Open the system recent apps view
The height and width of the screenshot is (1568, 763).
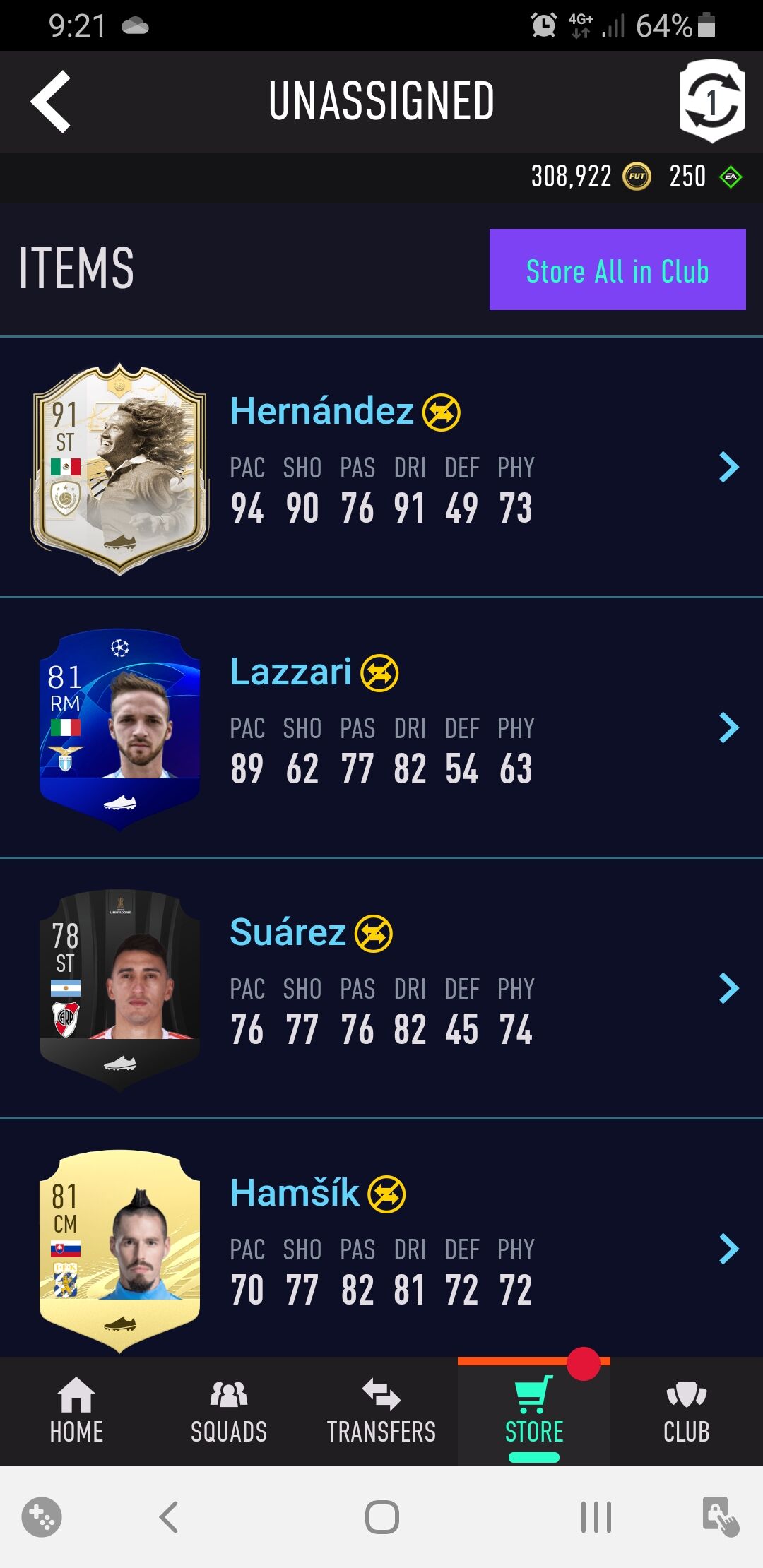(x=596, y=1517)
